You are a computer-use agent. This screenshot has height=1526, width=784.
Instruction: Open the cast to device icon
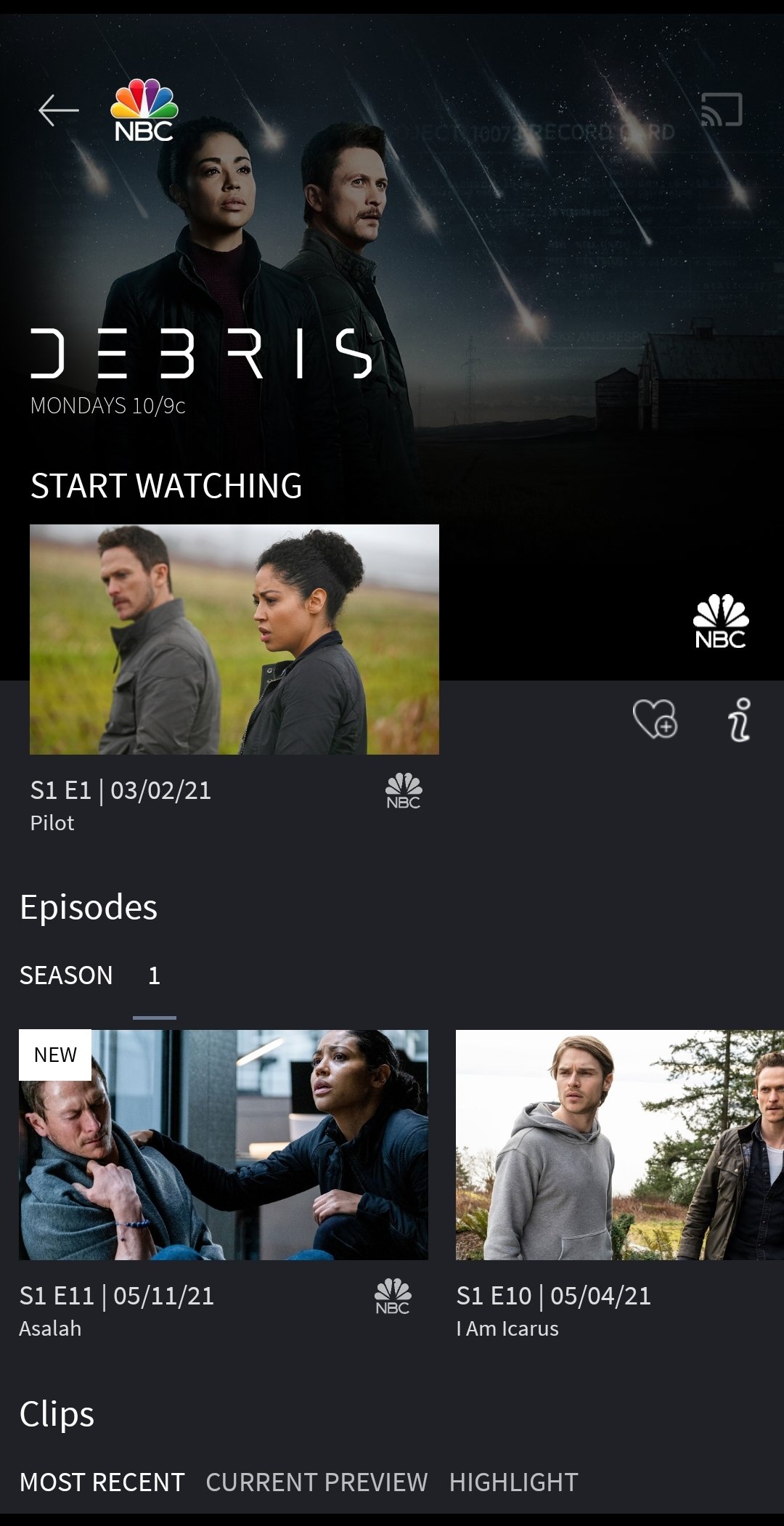pos(722,110)
